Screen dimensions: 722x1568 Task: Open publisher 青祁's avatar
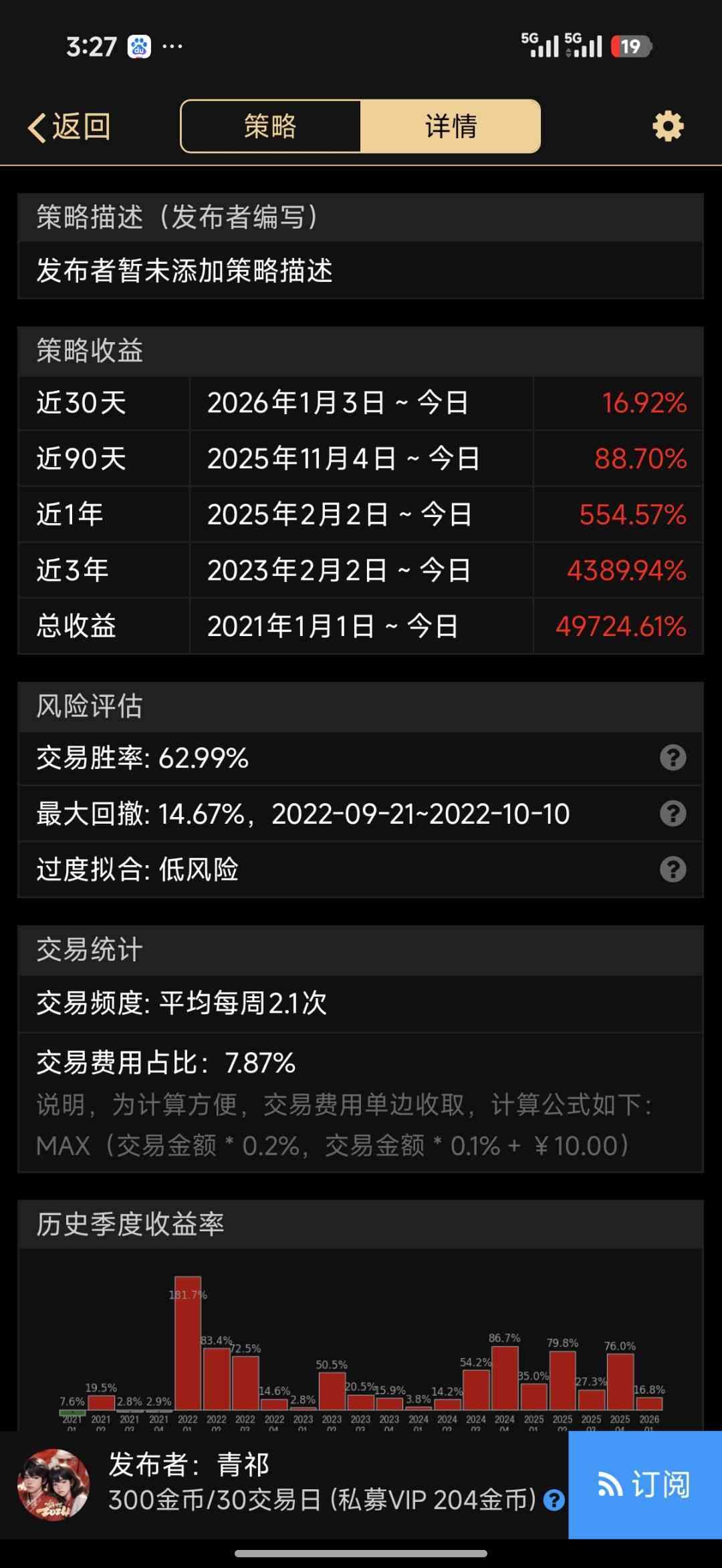[x=53, y=1484]
